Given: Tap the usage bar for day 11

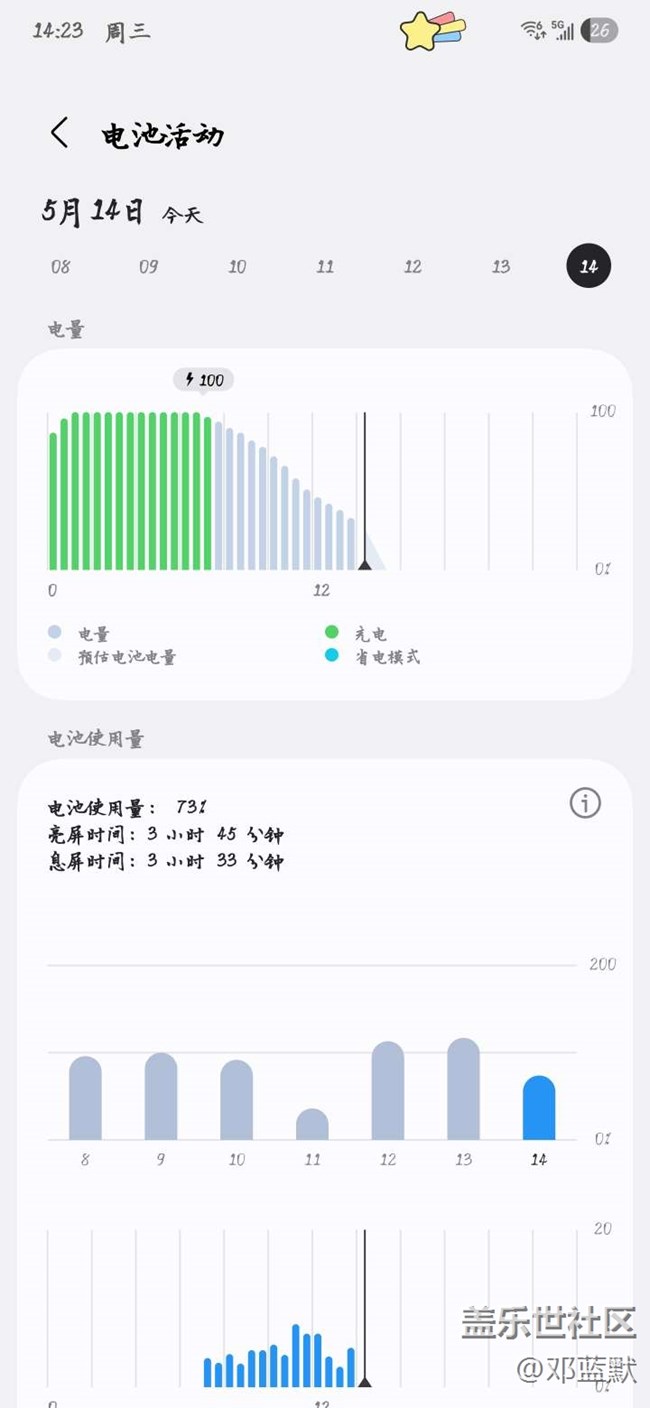Looking at the screenshot, I should 312,1124.
